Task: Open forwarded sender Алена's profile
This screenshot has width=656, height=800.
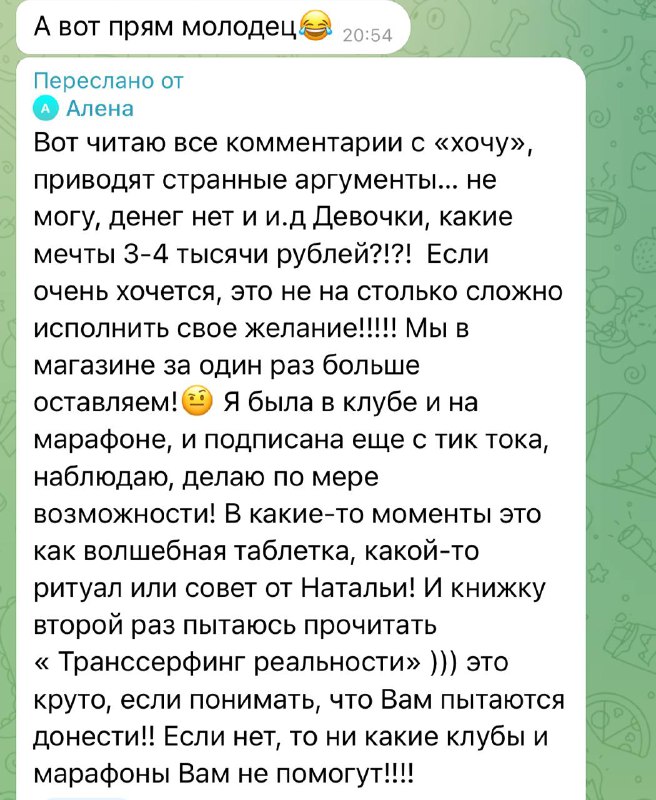Action: point(97,109)
